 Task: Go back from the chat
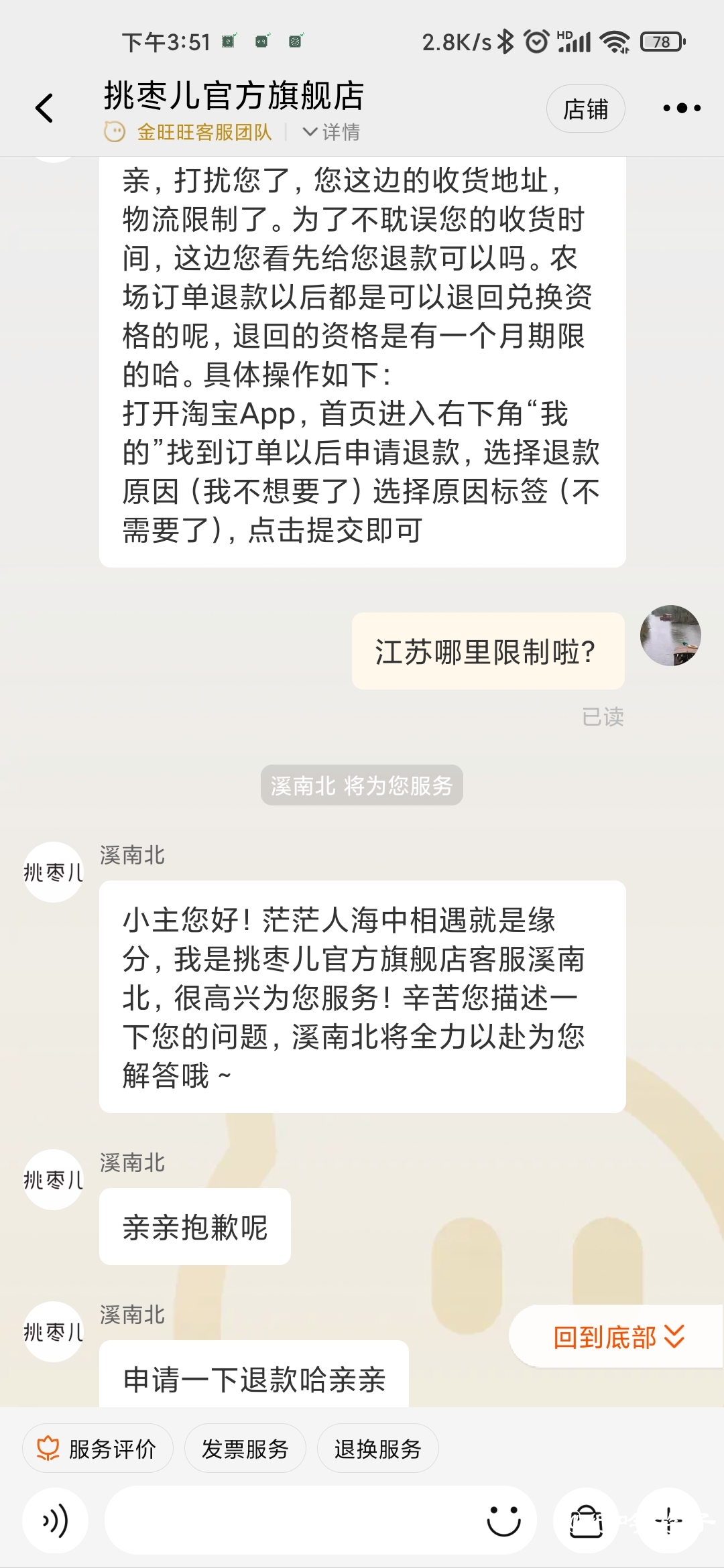[44, 108]
